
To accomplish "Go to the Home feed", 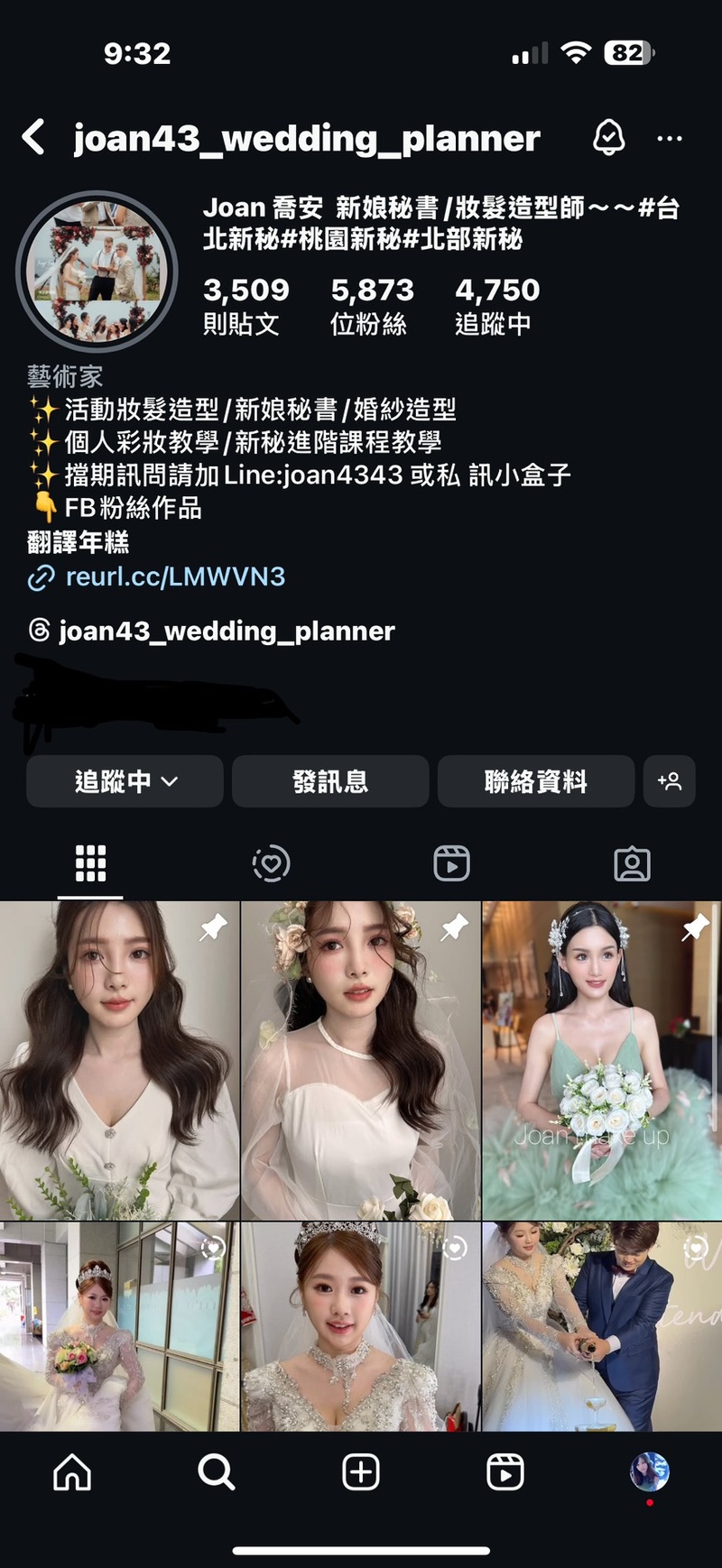I will (72, 1472).
